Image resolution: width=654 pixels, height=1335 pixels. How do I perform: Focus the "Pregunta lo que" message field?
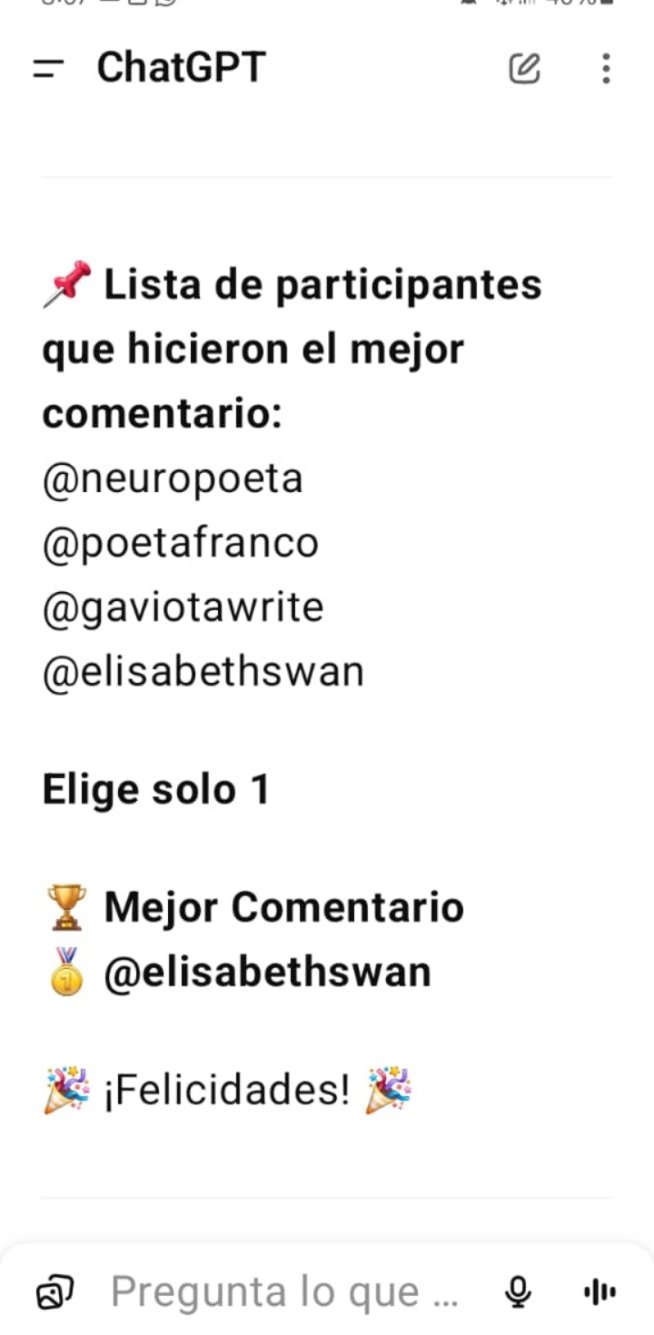point(284,1292)
